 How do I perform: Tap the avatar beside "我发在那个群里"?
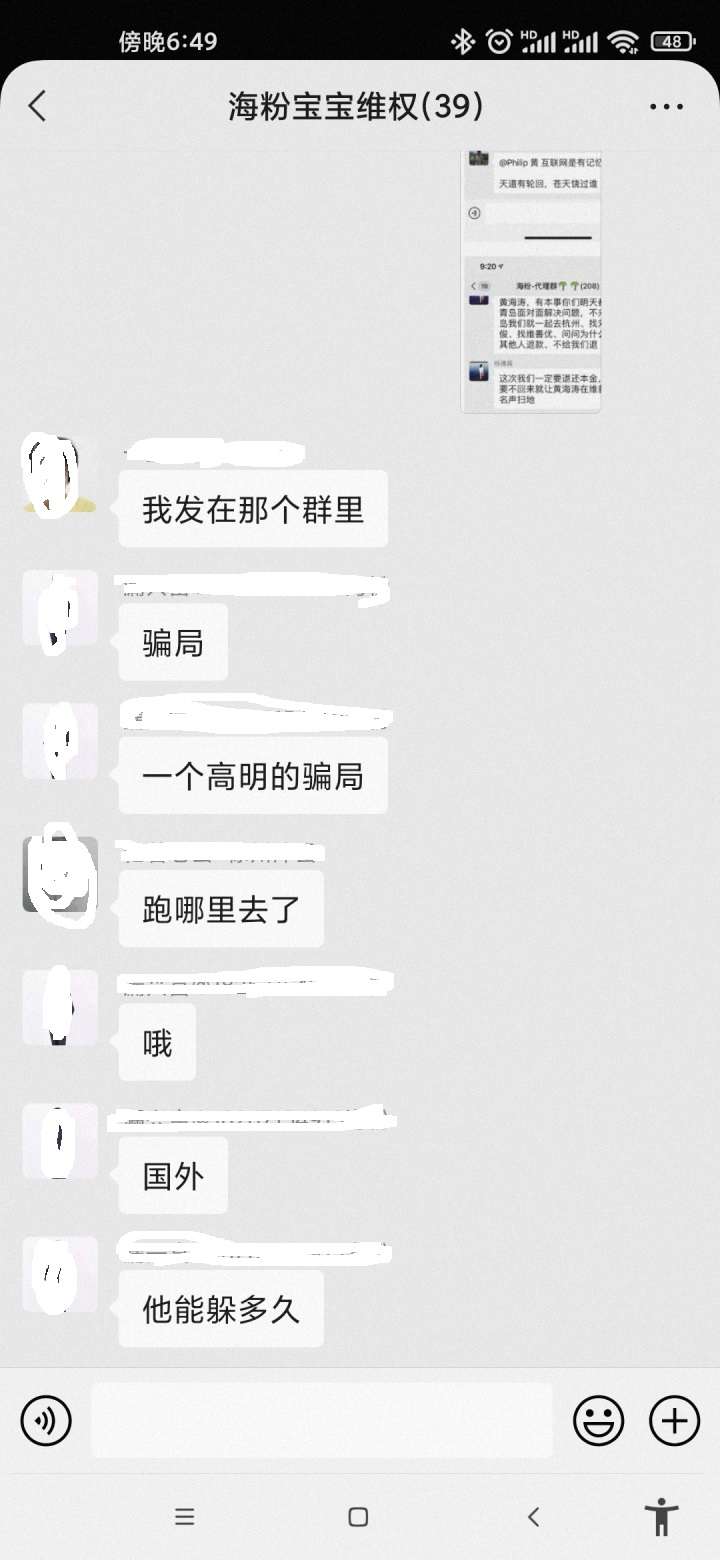click(x=59, y=476)
